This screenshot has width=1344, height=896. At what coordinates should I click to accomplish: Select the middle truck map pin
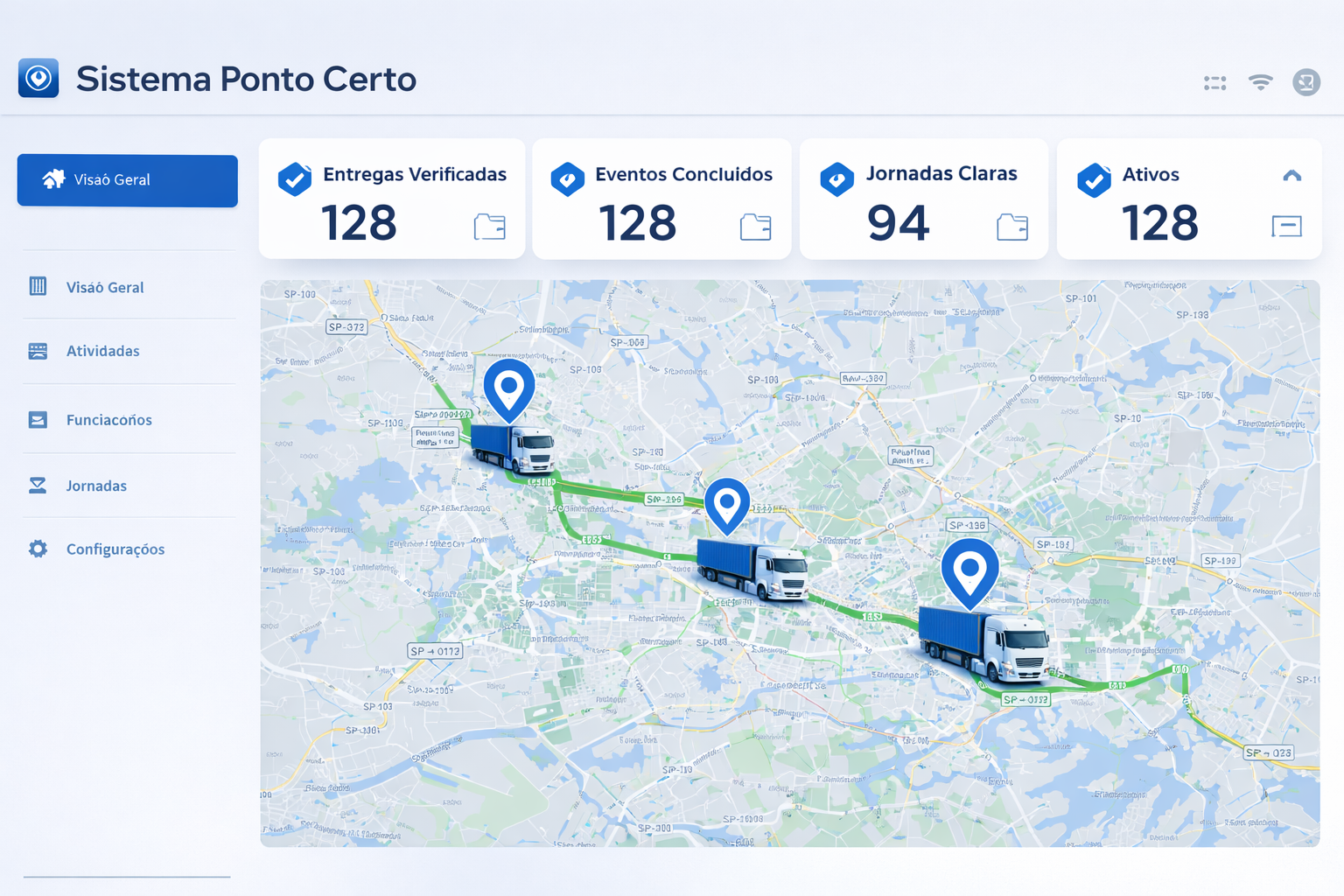pos(726,504)
